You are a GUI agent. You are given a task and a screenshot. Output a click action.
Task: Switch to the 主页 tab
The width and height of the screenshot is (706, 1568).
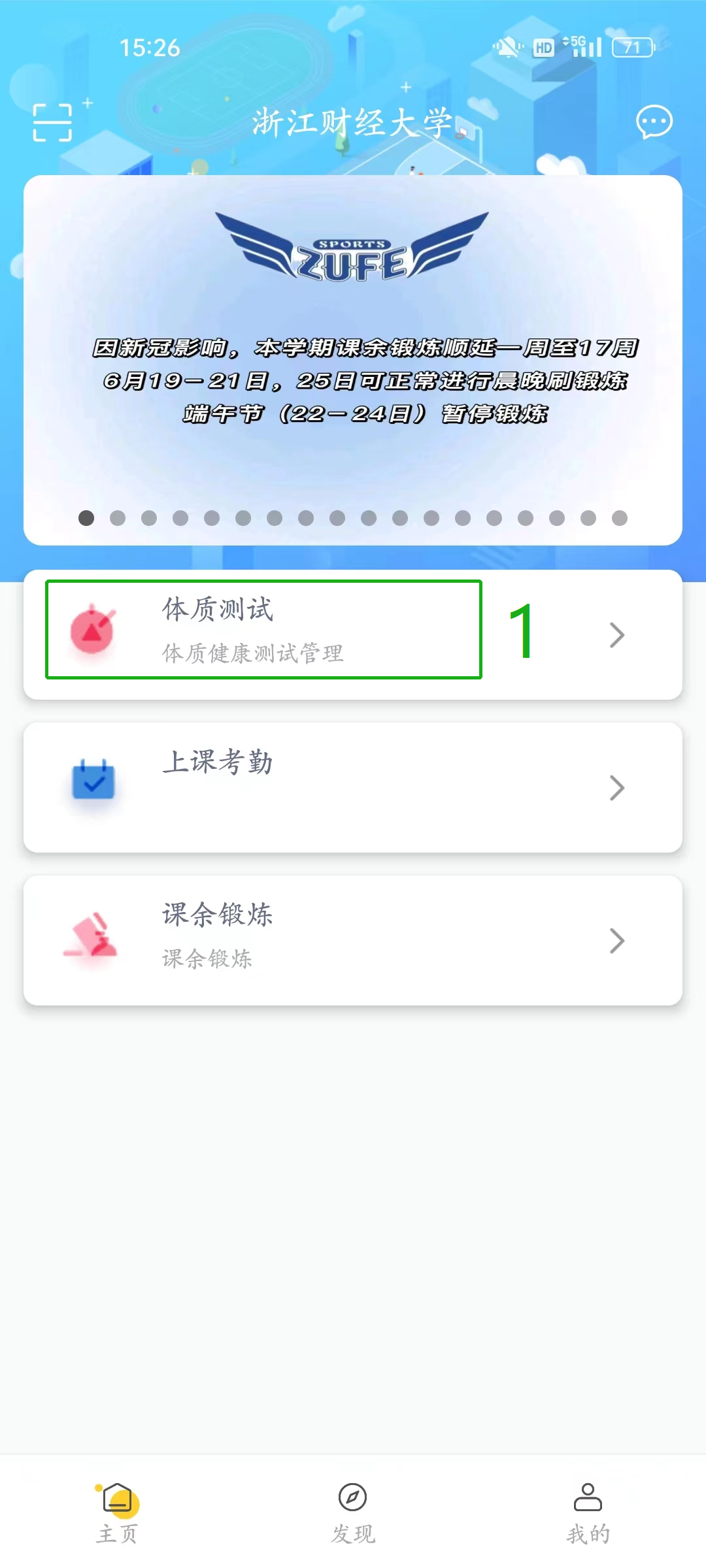pyautogui.click(x=118, y=1512)
